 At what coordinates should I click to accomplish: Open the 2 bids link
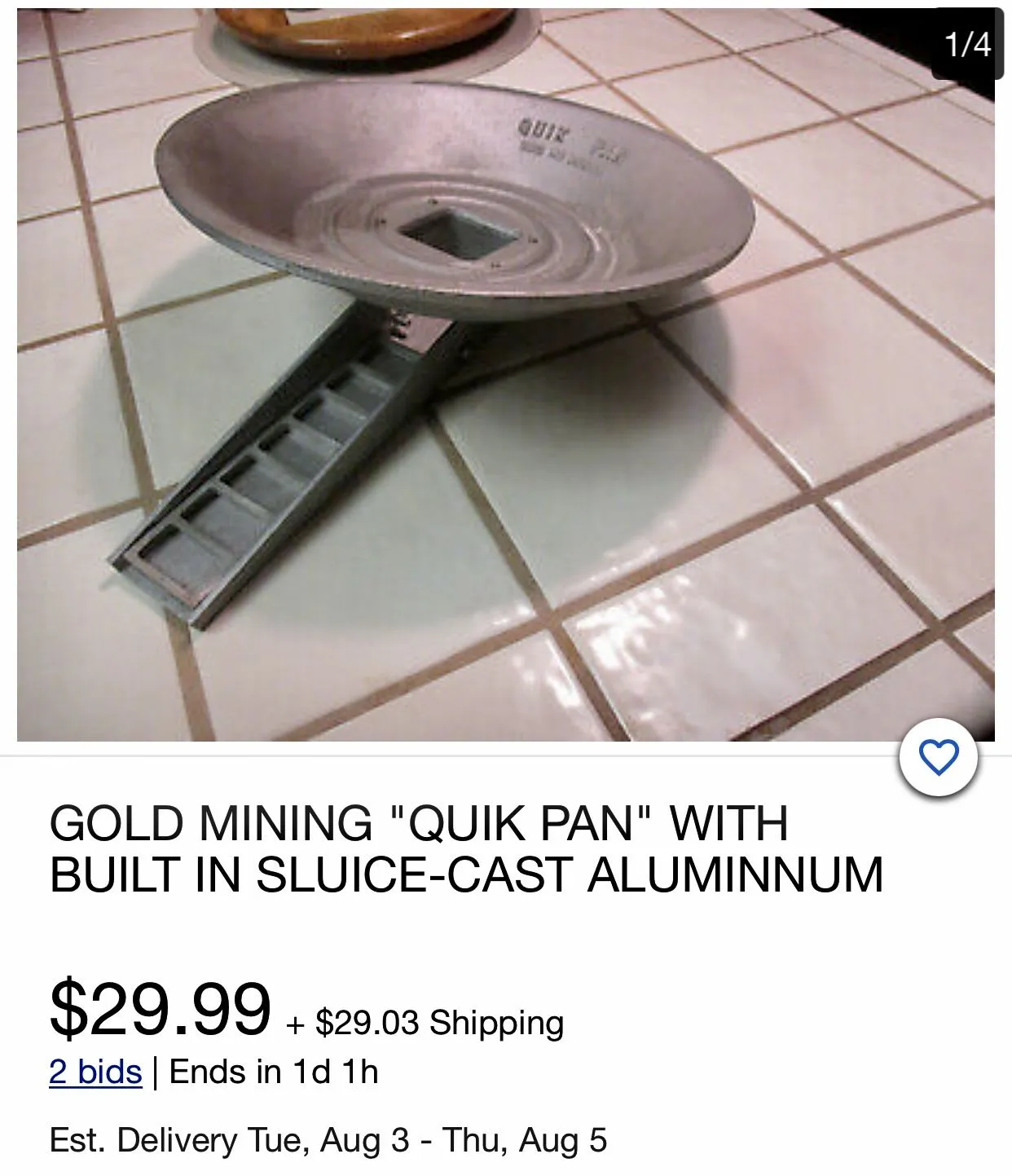[x=95, y=1072]
